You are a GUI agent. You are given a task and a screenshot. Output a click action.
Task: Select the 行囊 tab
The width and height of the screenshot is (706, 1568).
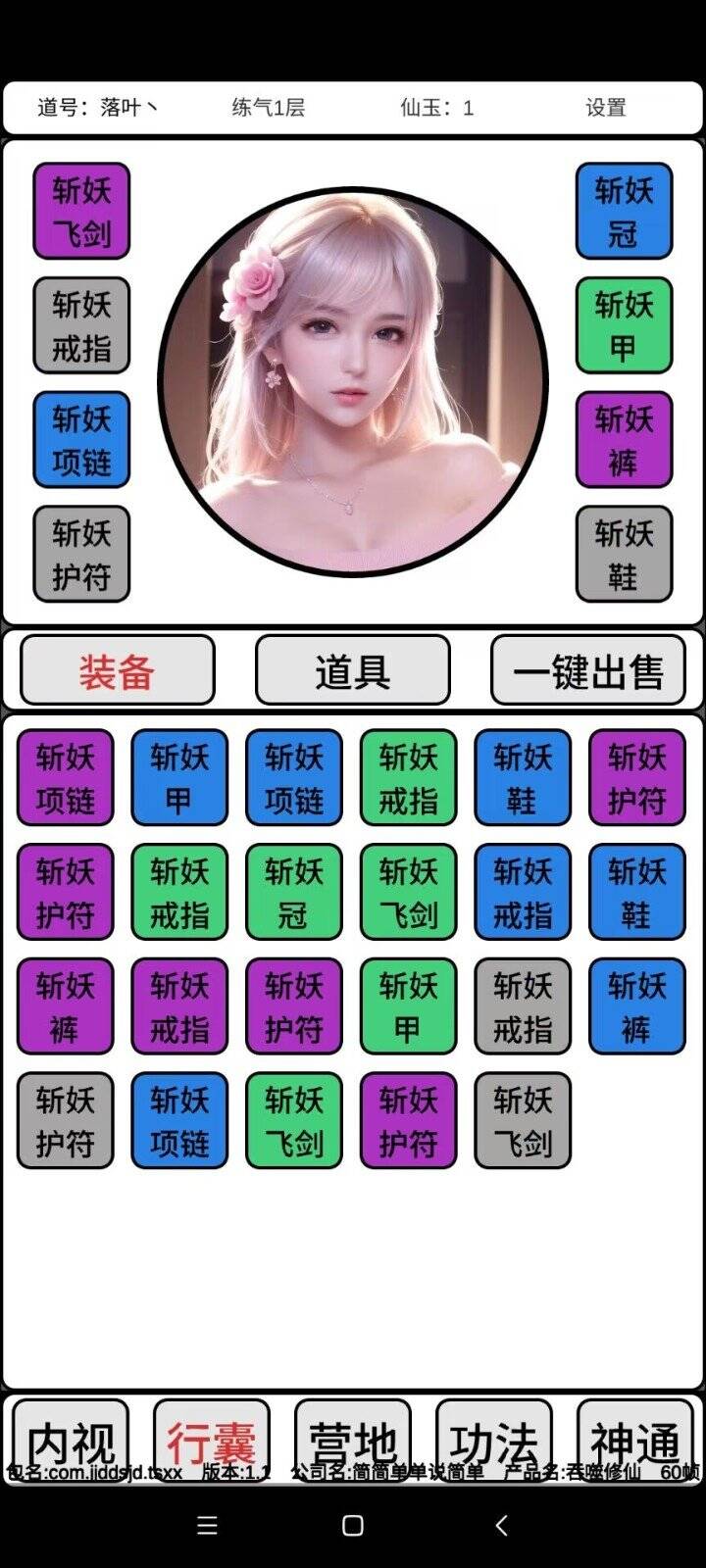pos(212,1441)
